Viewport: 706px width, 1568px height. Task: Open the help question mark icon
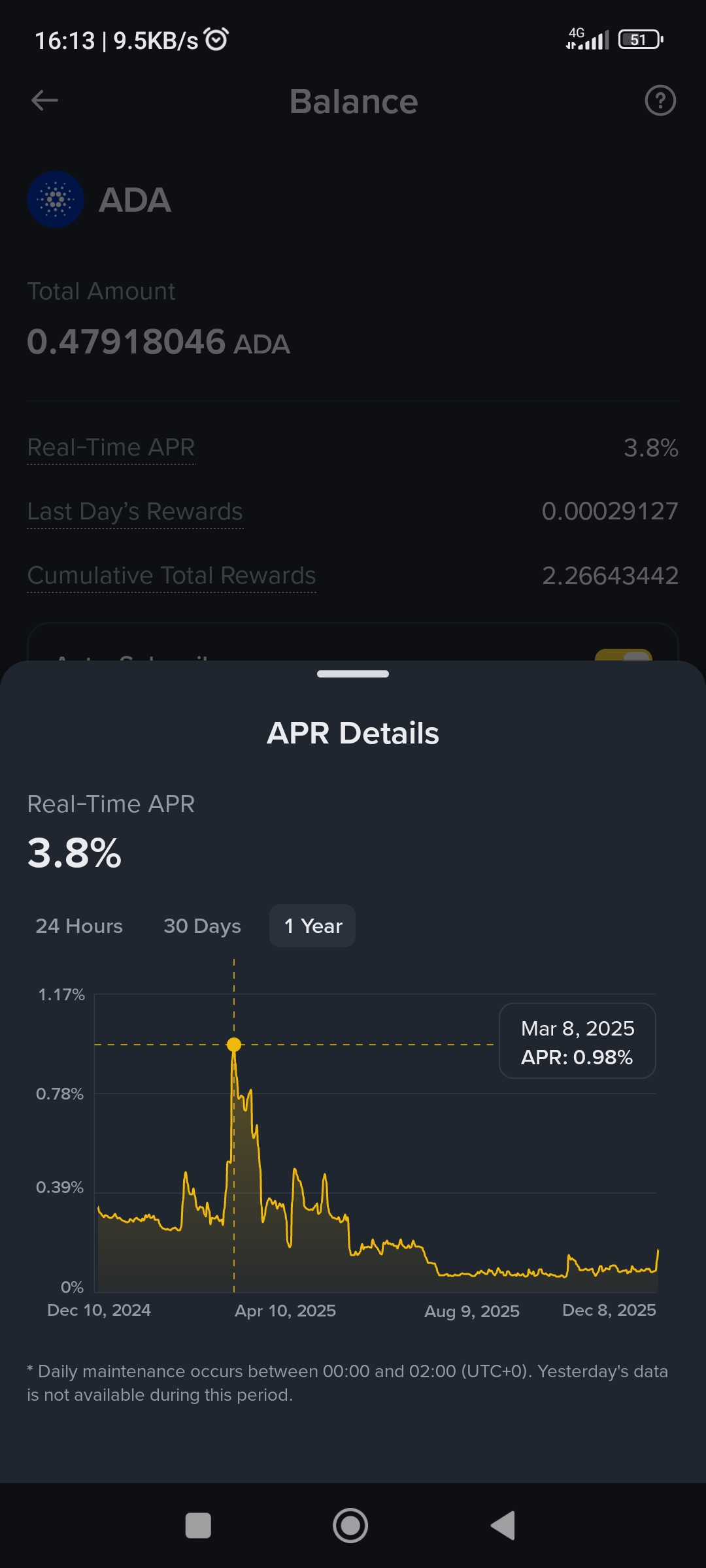[660, 101]
